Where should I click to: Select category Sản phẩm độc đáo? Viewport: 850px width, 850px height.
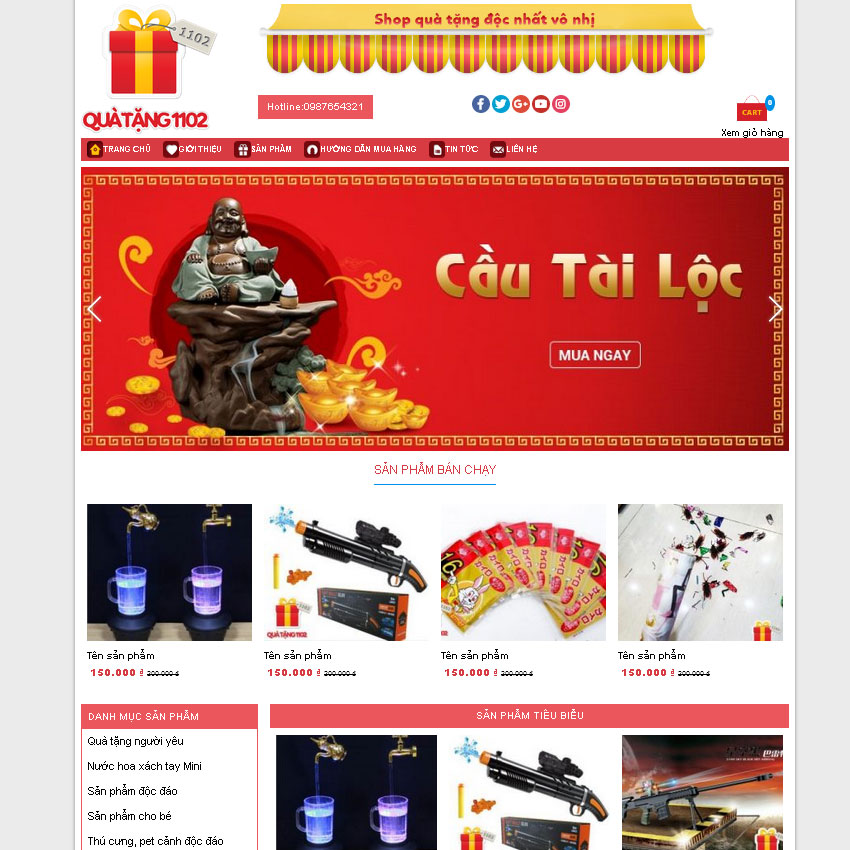(133, 791)
